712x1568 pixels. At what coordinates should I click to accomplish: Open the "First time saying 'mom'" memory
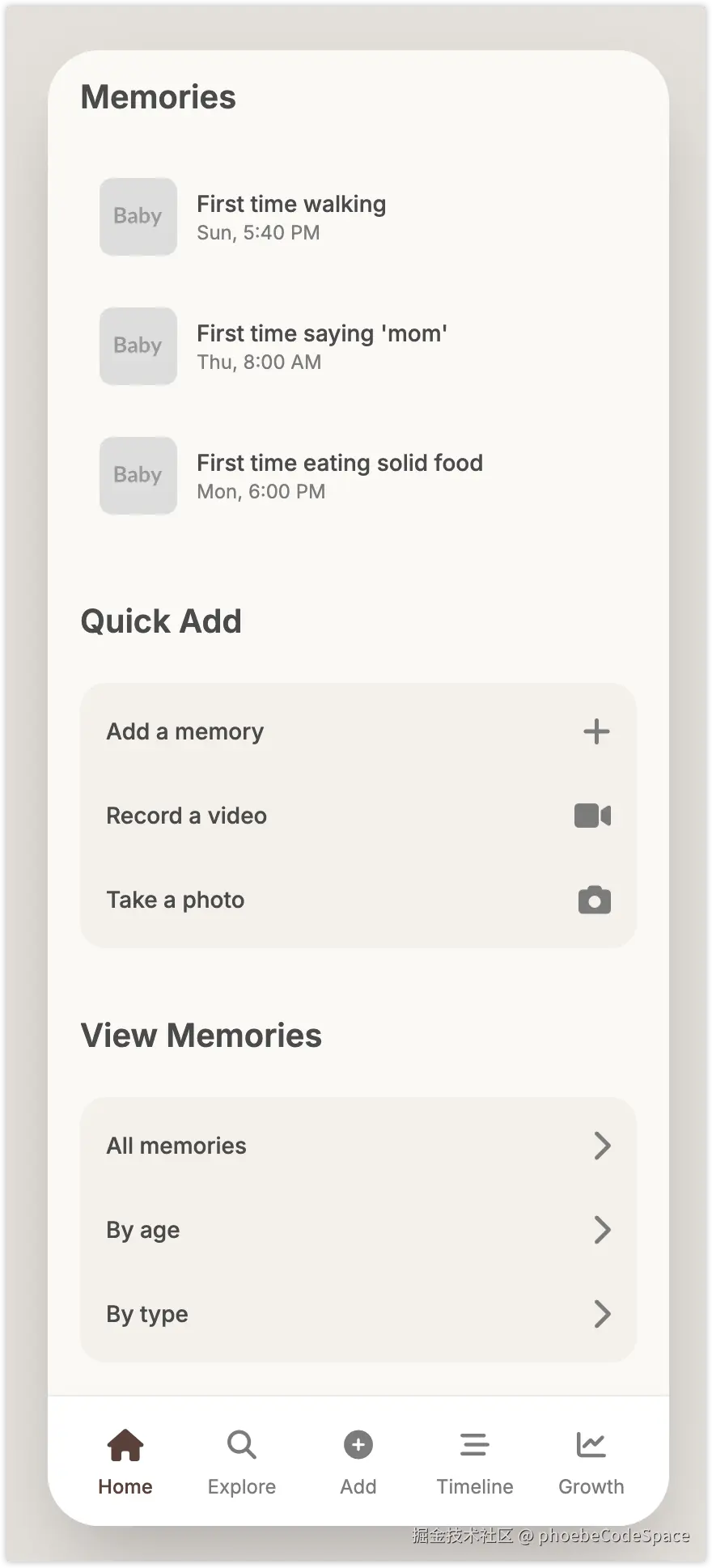(x=322, y=346)
